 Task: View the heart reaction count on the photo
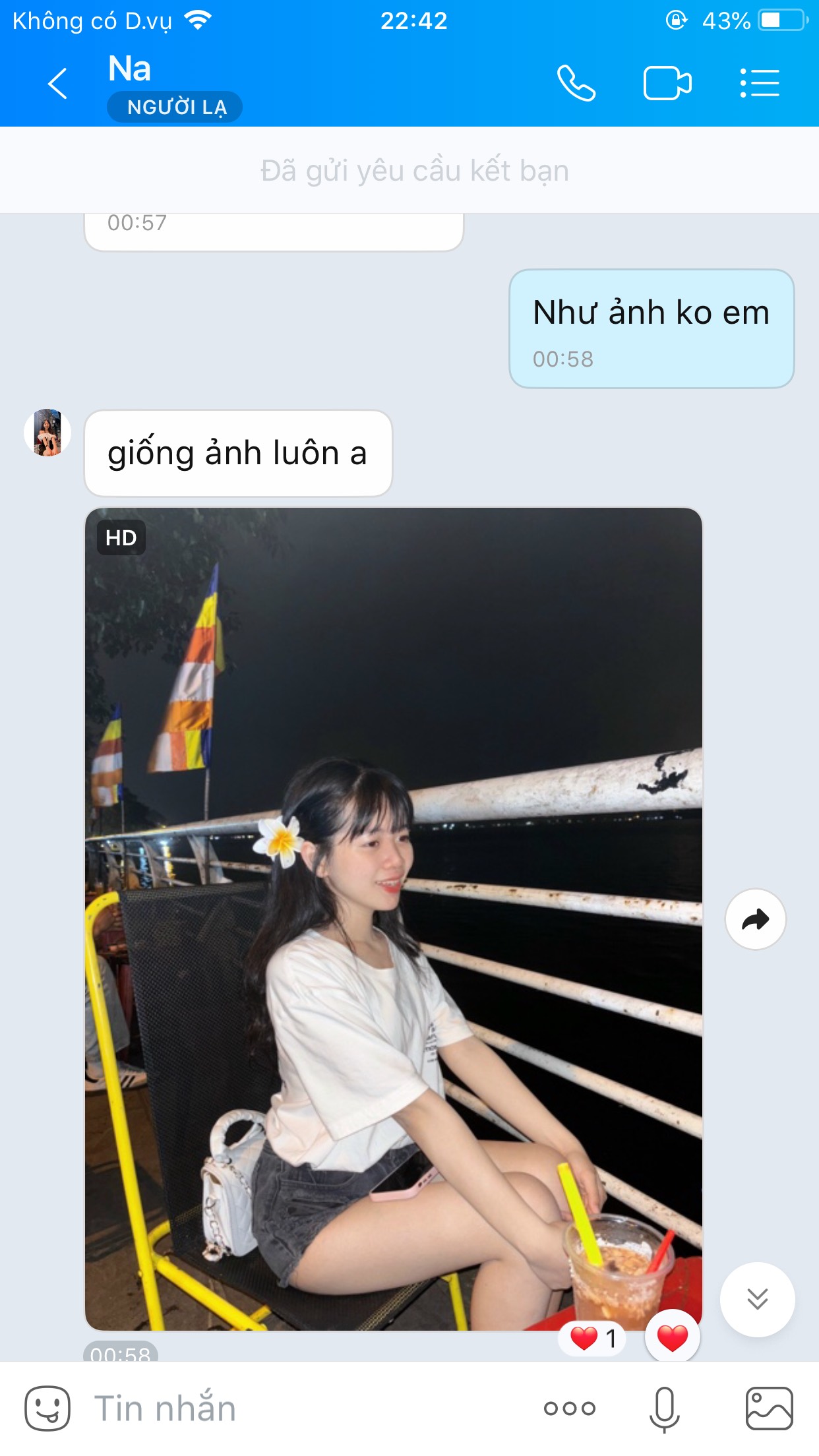click(x=593, y=1339)
